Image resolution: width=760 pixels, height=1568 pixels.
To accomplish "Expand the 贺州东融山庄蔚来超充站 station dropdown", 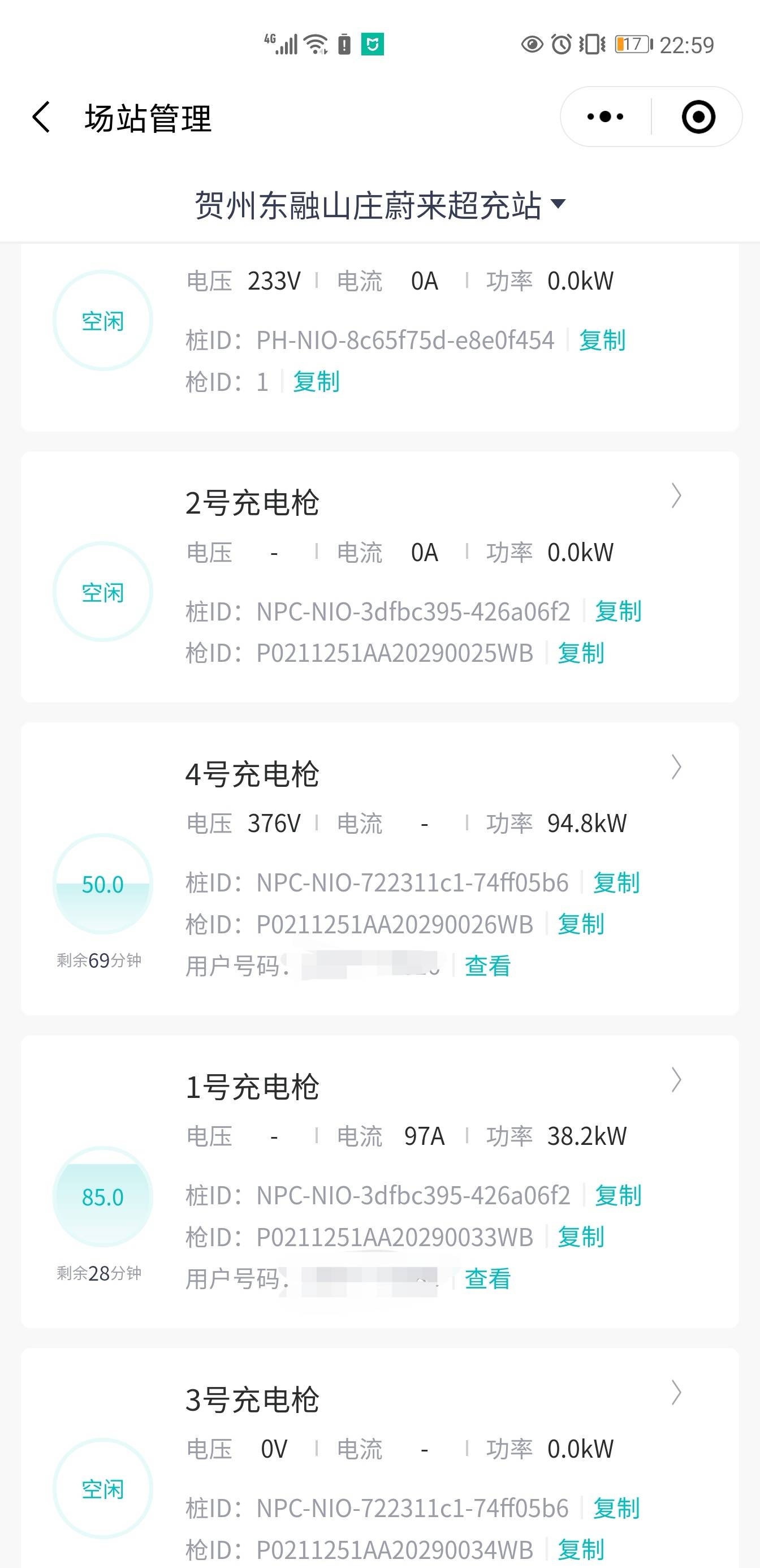I will click(x=381, y=205).
